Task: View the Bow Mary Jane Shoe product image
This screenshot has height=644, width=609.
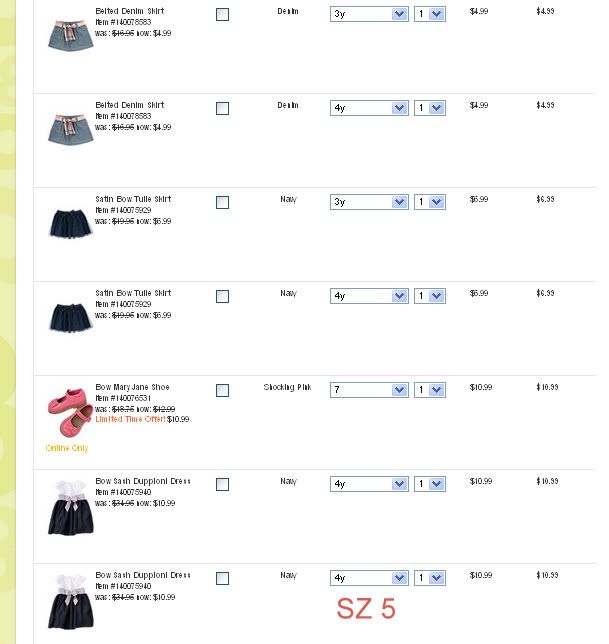Action: (68, 411)
